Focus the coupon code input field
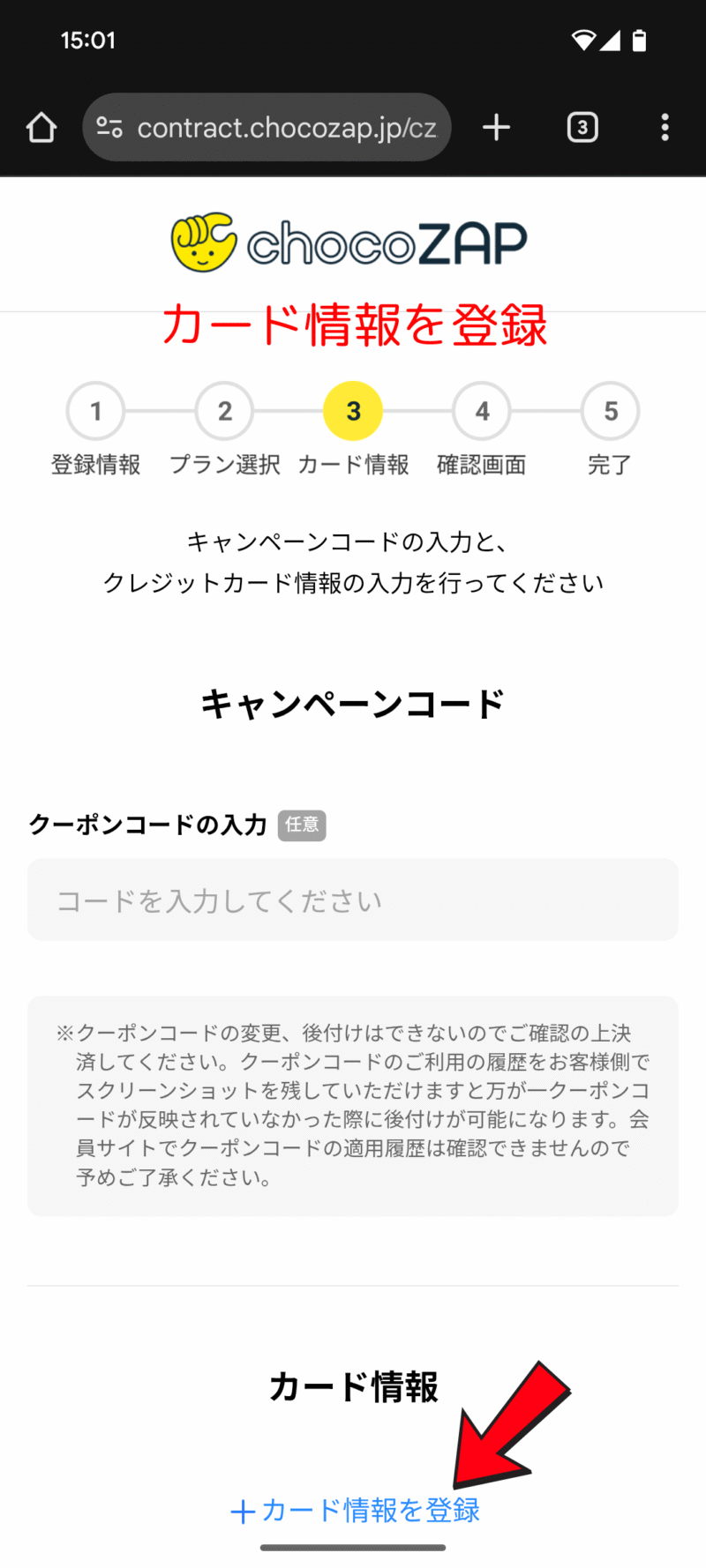This screenshot has width=706, height=1568. point(353,900)
